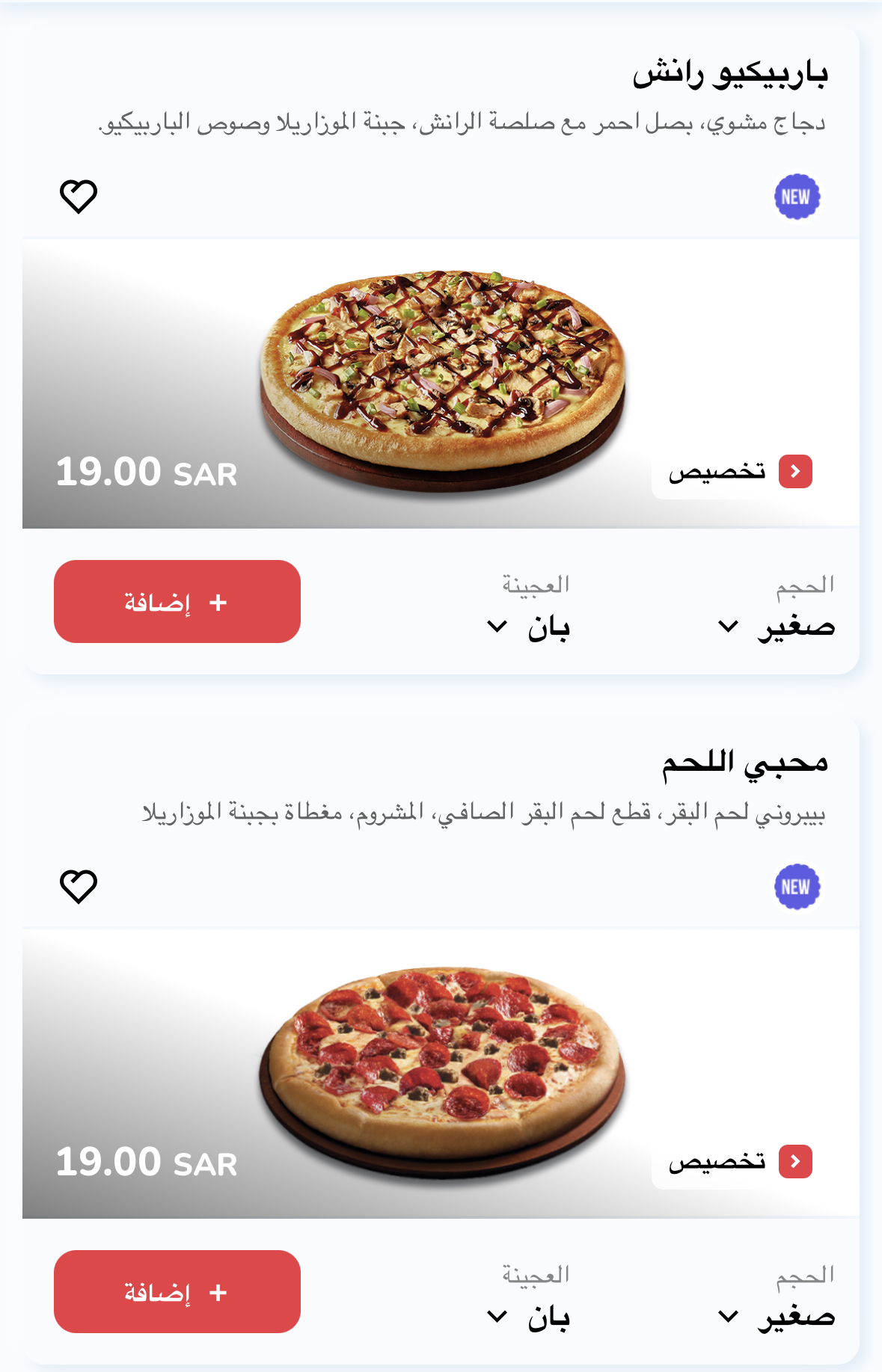Favorite the باربيكيو رانش pizza with the heart
This screenshot has height=1372, width=882.
pos(79,197)
